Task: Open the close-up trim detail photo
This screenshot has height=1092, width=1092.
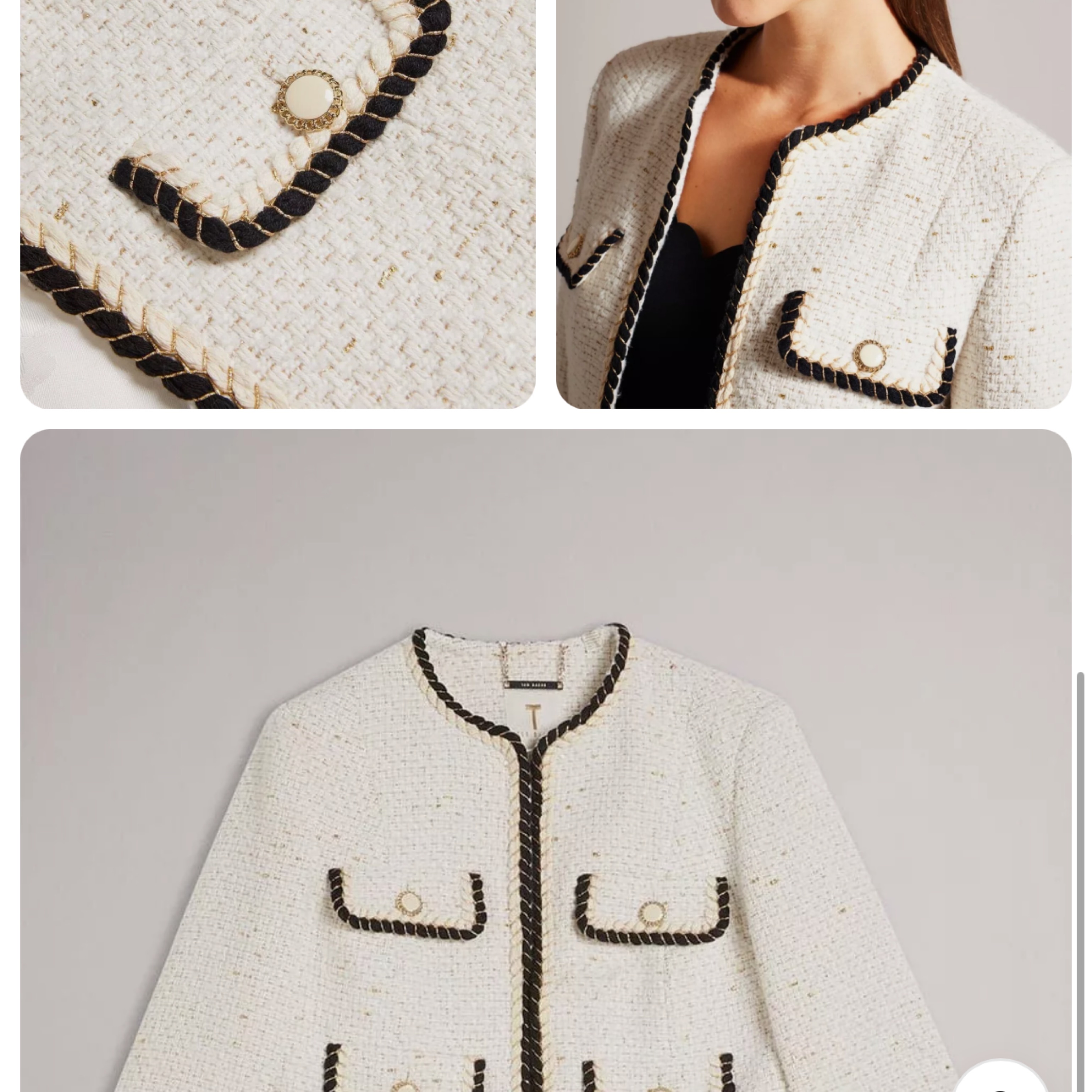Action: pos(277,204)
